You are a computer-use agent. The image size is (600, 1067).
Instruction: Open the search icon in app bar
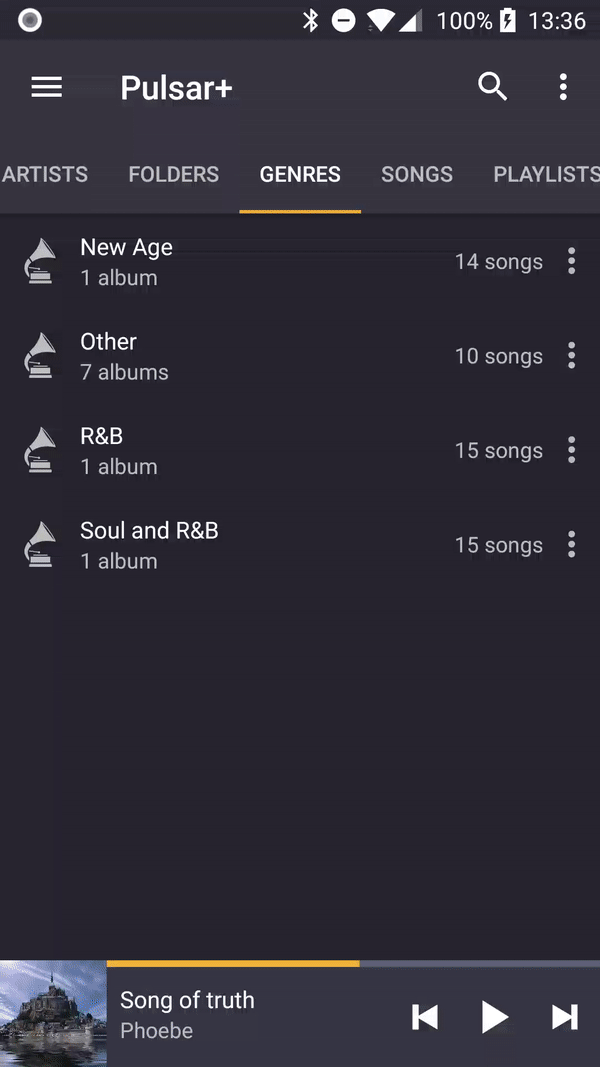pos(492,87)
